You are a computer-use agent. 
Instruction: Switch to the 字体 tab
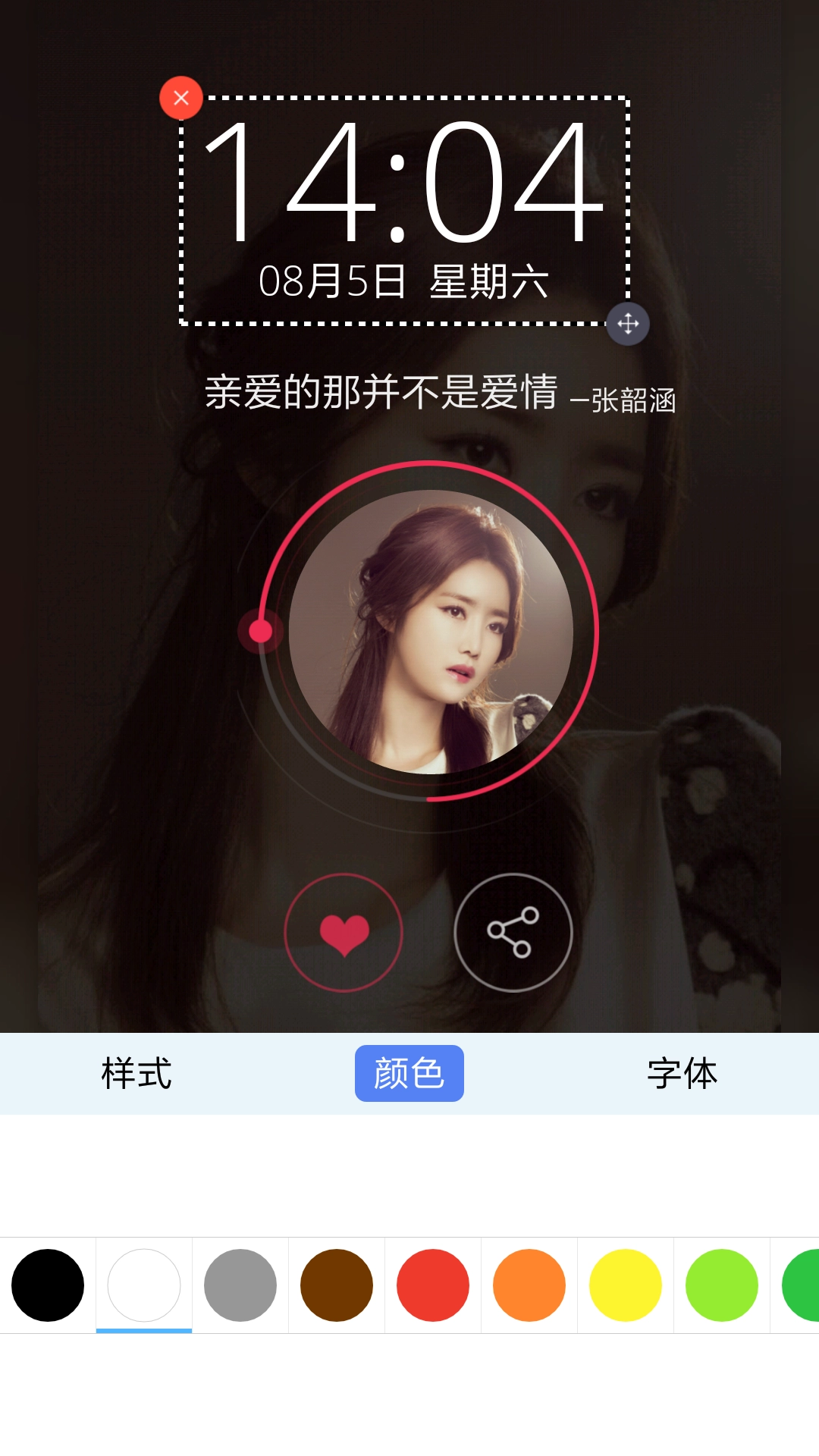pyautogui.click(x=682, y=1073)
